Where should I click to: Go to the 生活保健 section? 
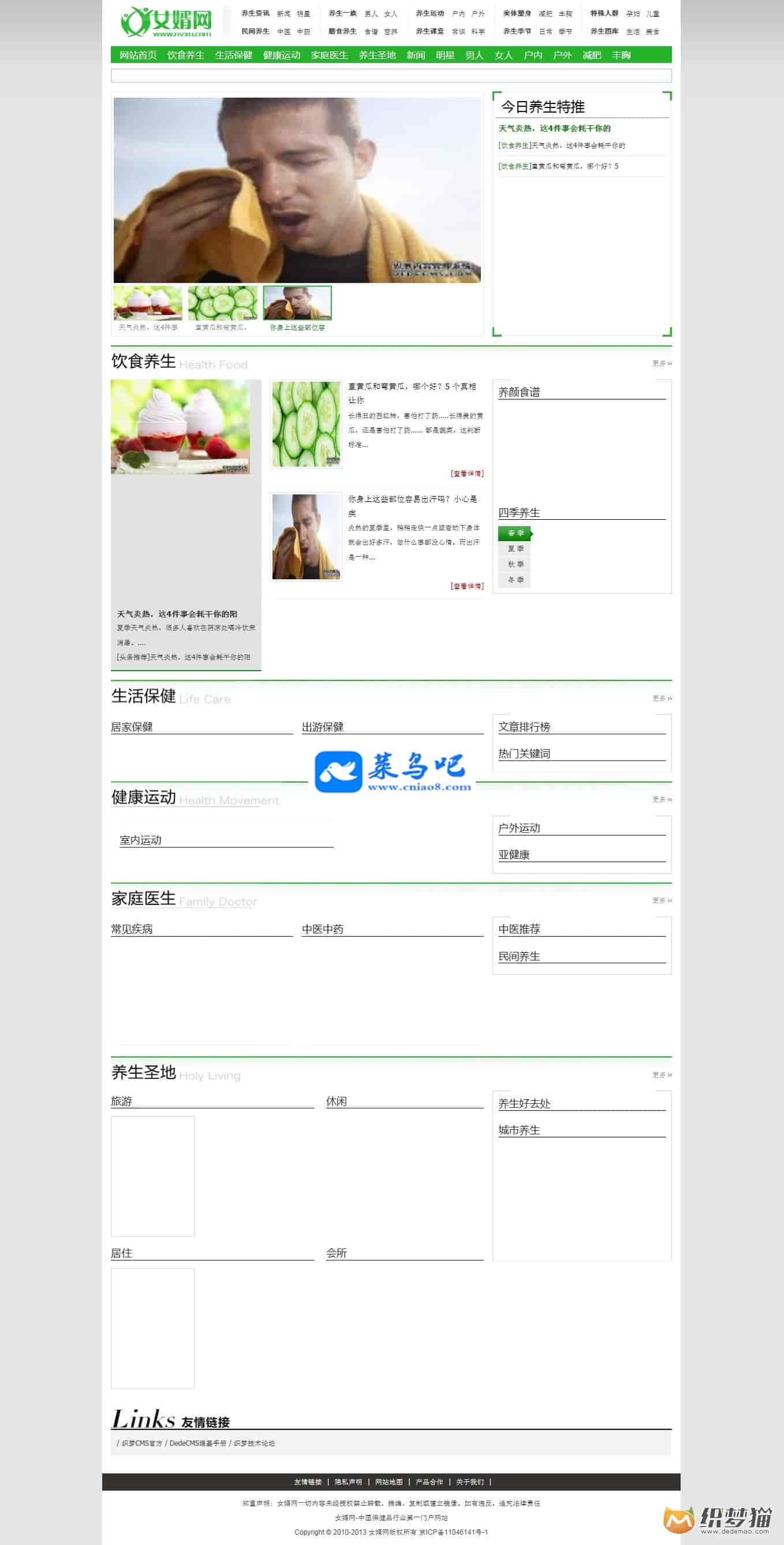point(233,55)
